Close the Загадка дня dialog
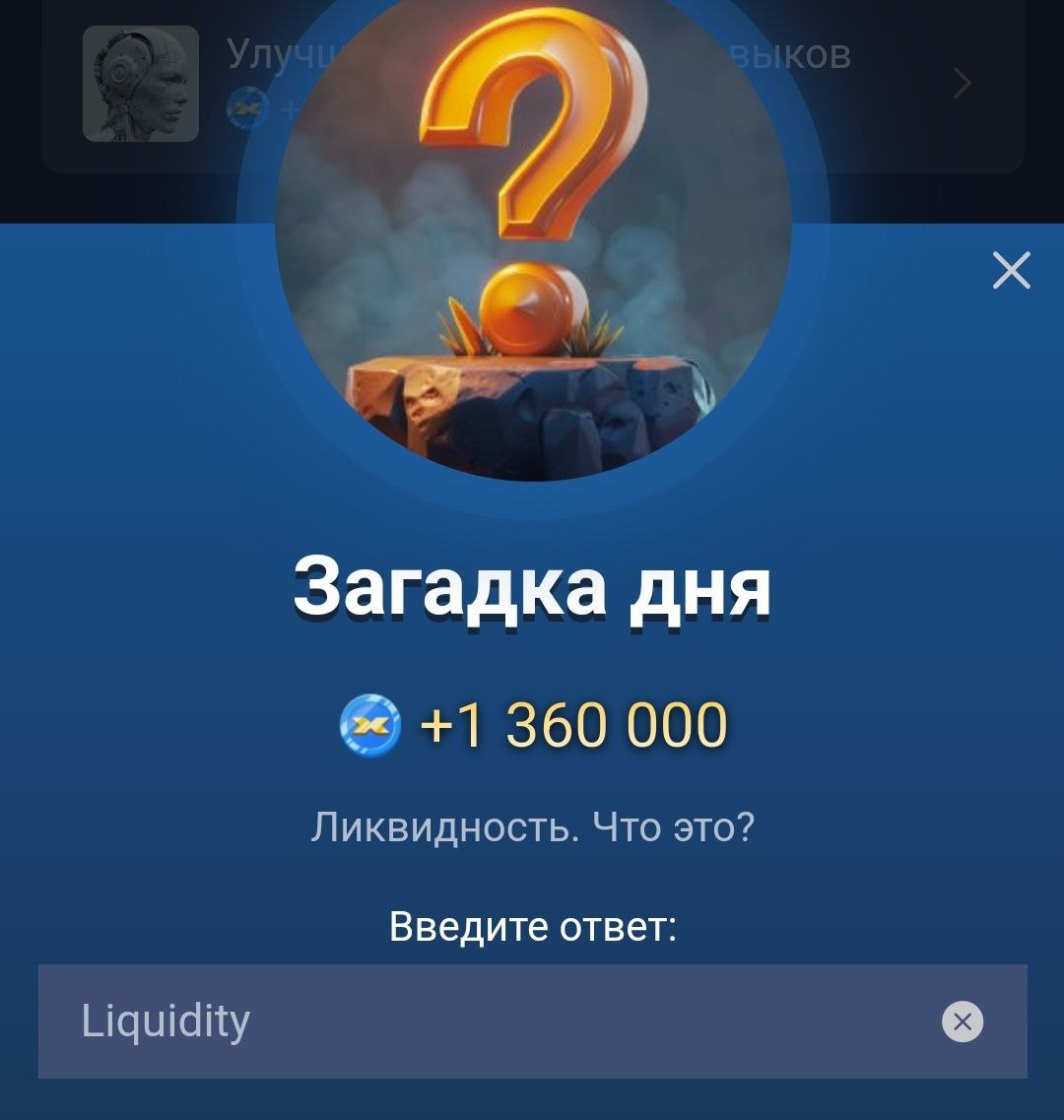1064x1120 pixels. [x=1011, y=270]
